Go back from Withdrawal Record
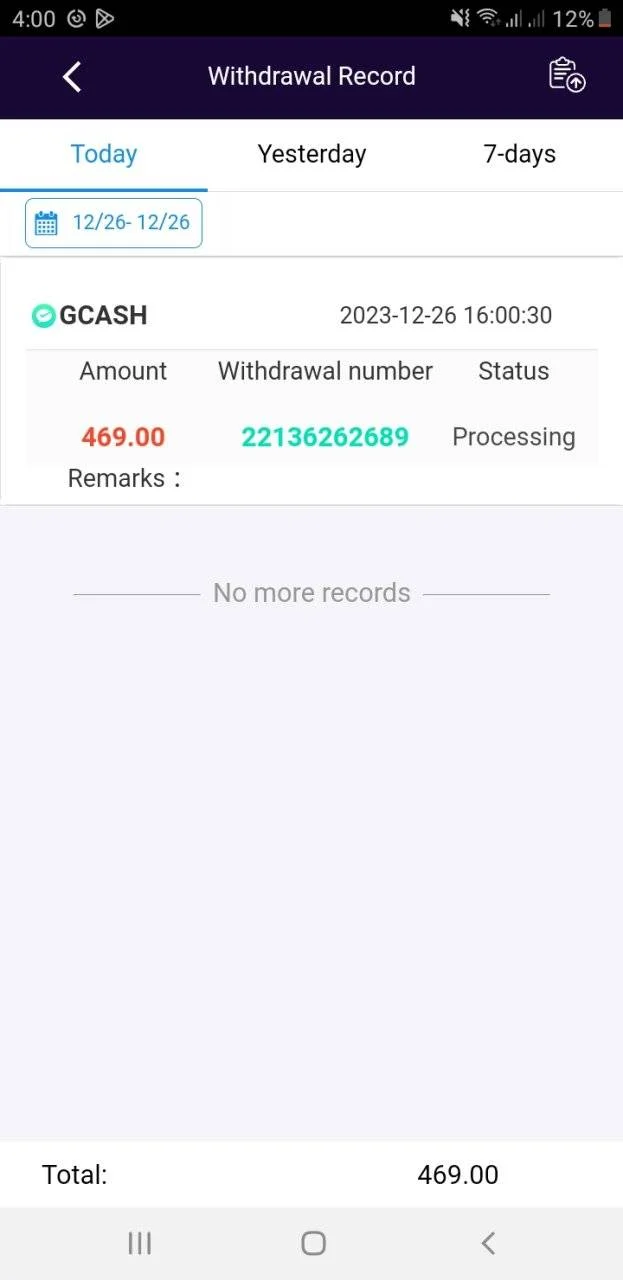Viewport: 623px width, 1280px height. [x=71, y=76]
